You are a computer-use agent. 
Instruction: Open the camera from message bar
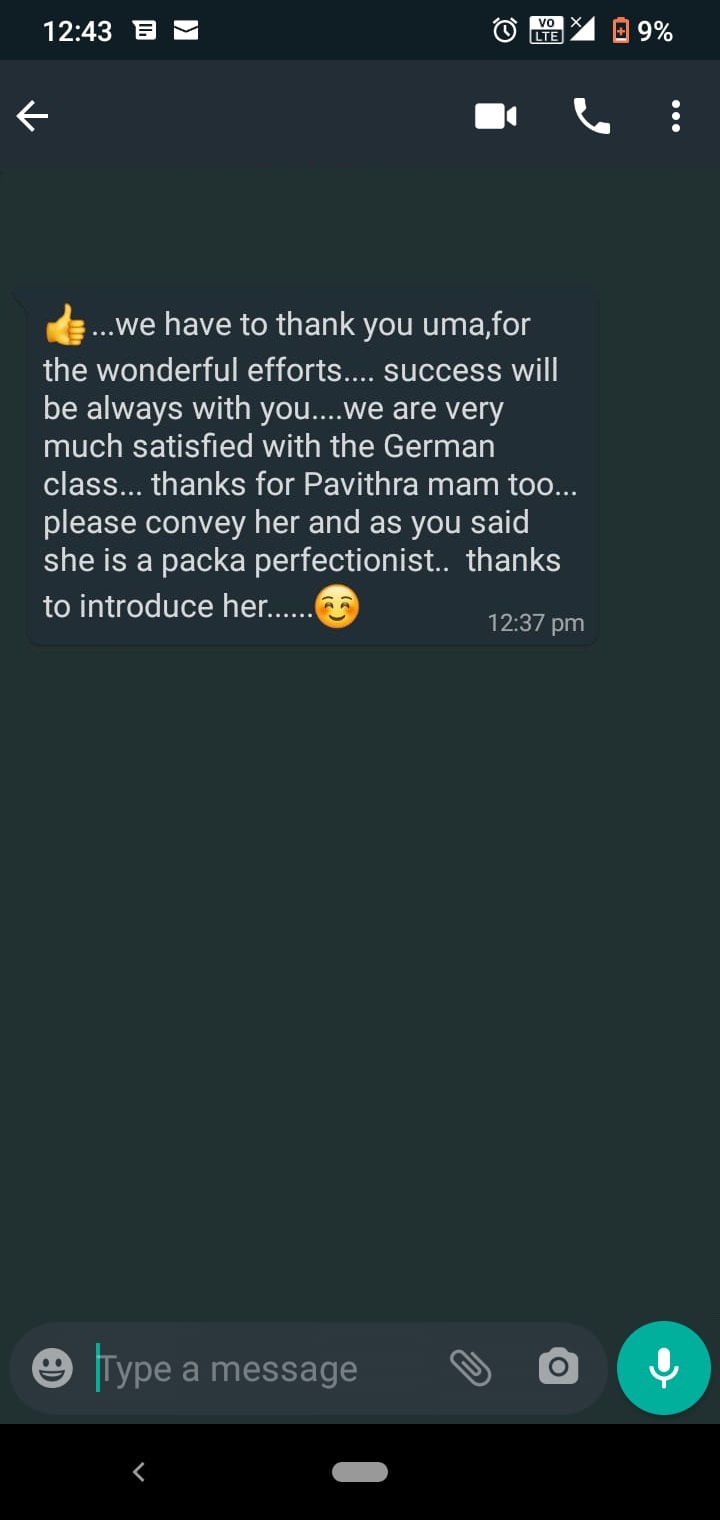coord(558,1366)
